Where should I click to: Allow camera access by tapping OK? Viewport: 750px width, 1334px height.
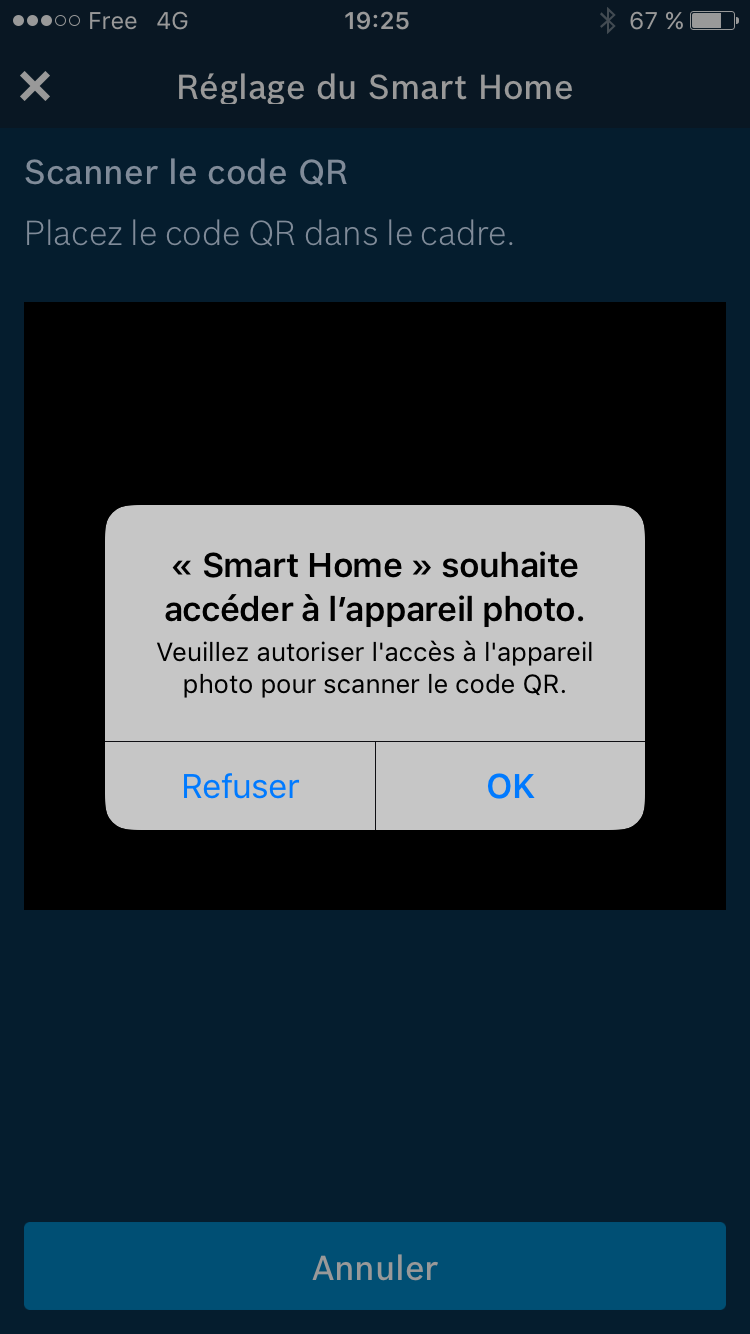click(510, 786)
